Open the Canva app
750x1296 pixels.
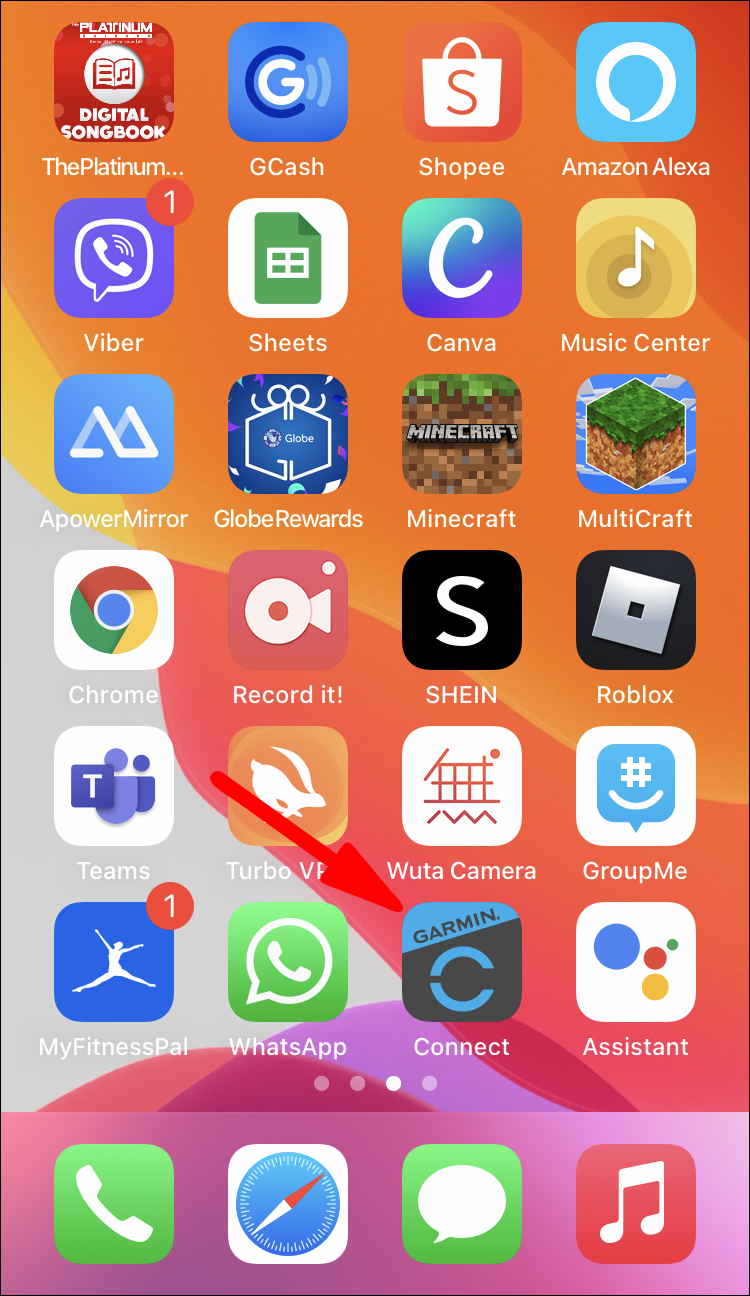pyautogui.click(x=462, y=258)
